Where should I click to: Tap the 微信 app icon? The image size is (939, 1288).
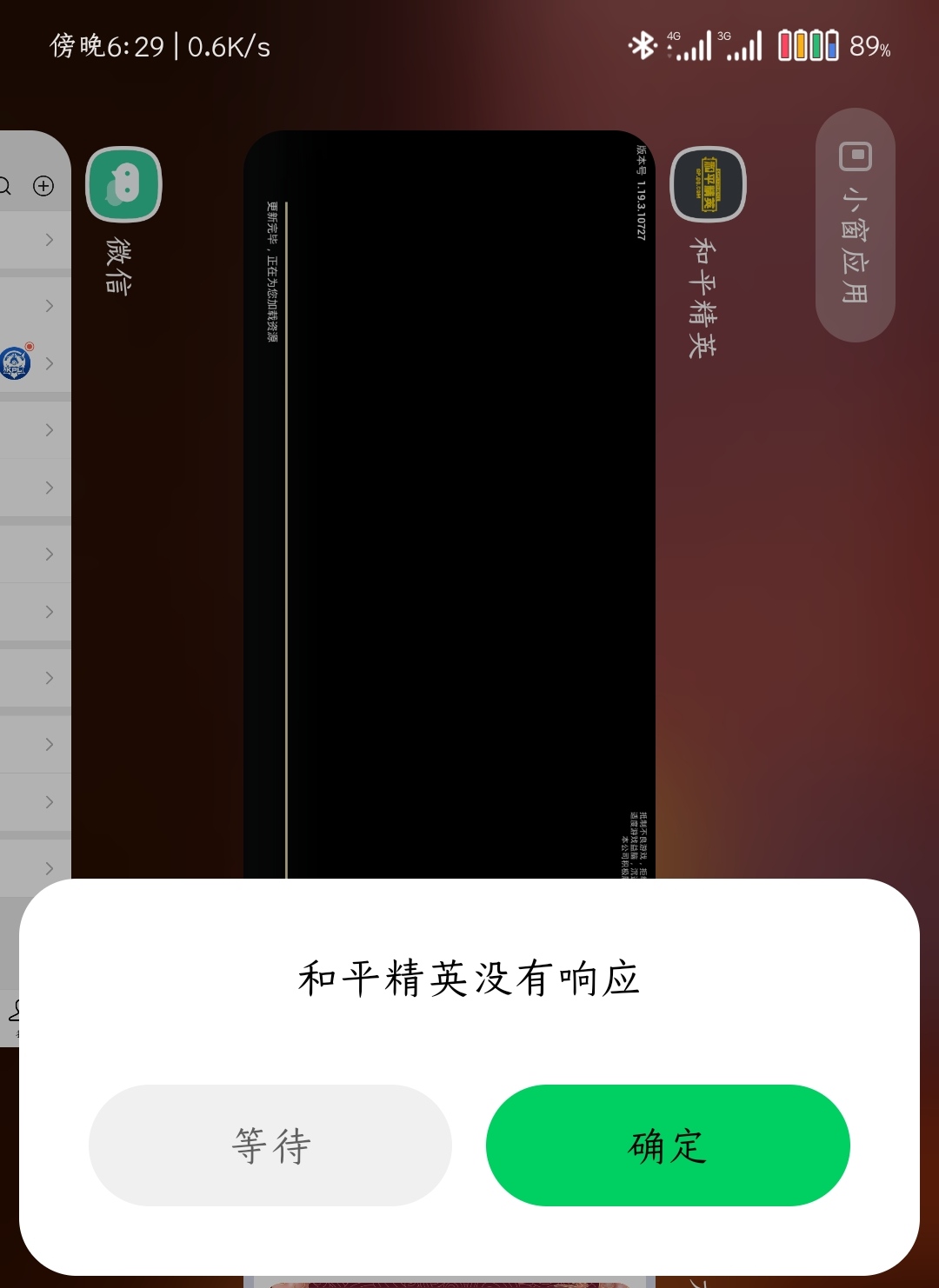pyautogui.click(x=123, y=184)
